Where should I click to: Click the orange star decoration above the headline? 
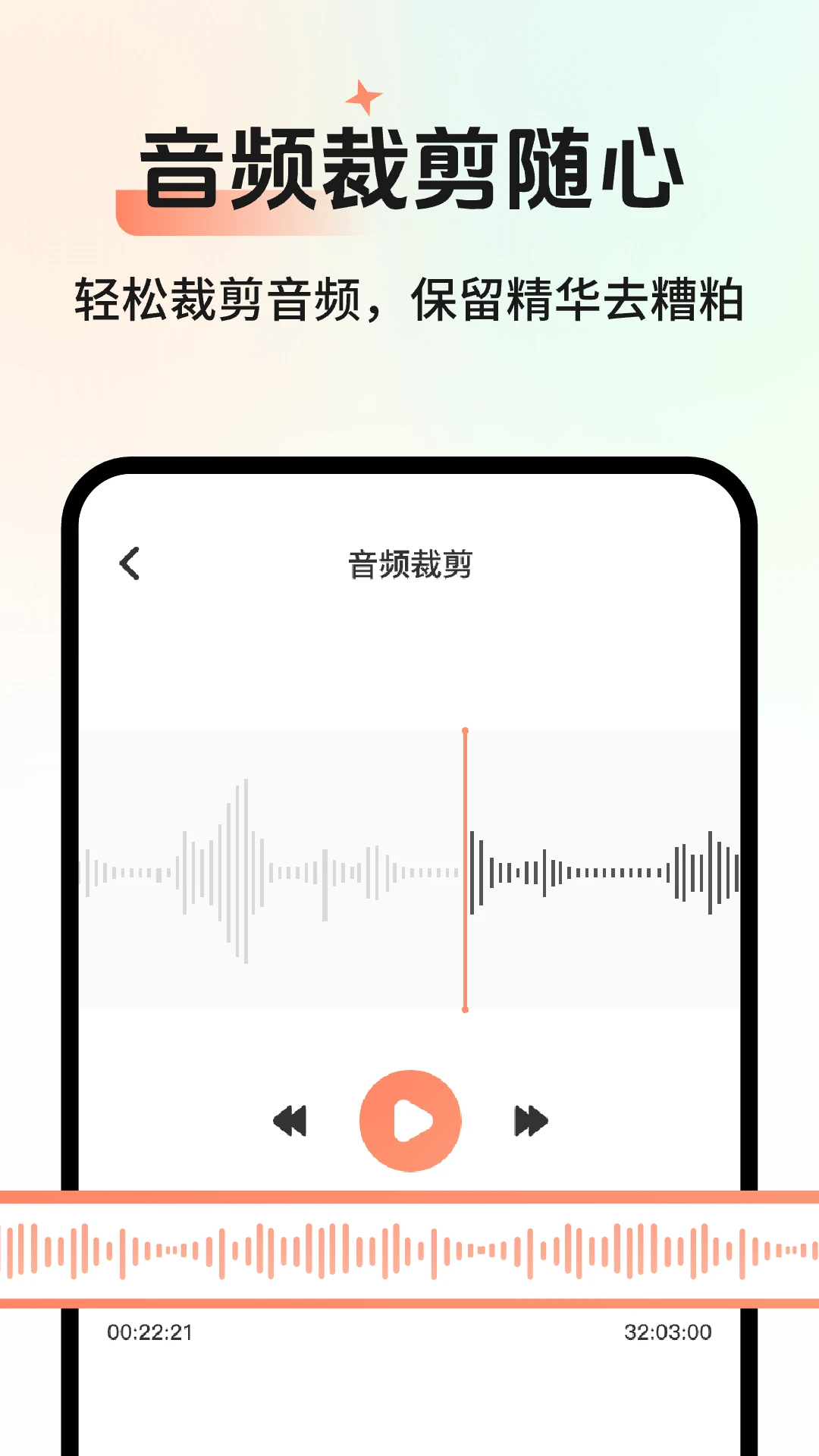click(362, 97)
